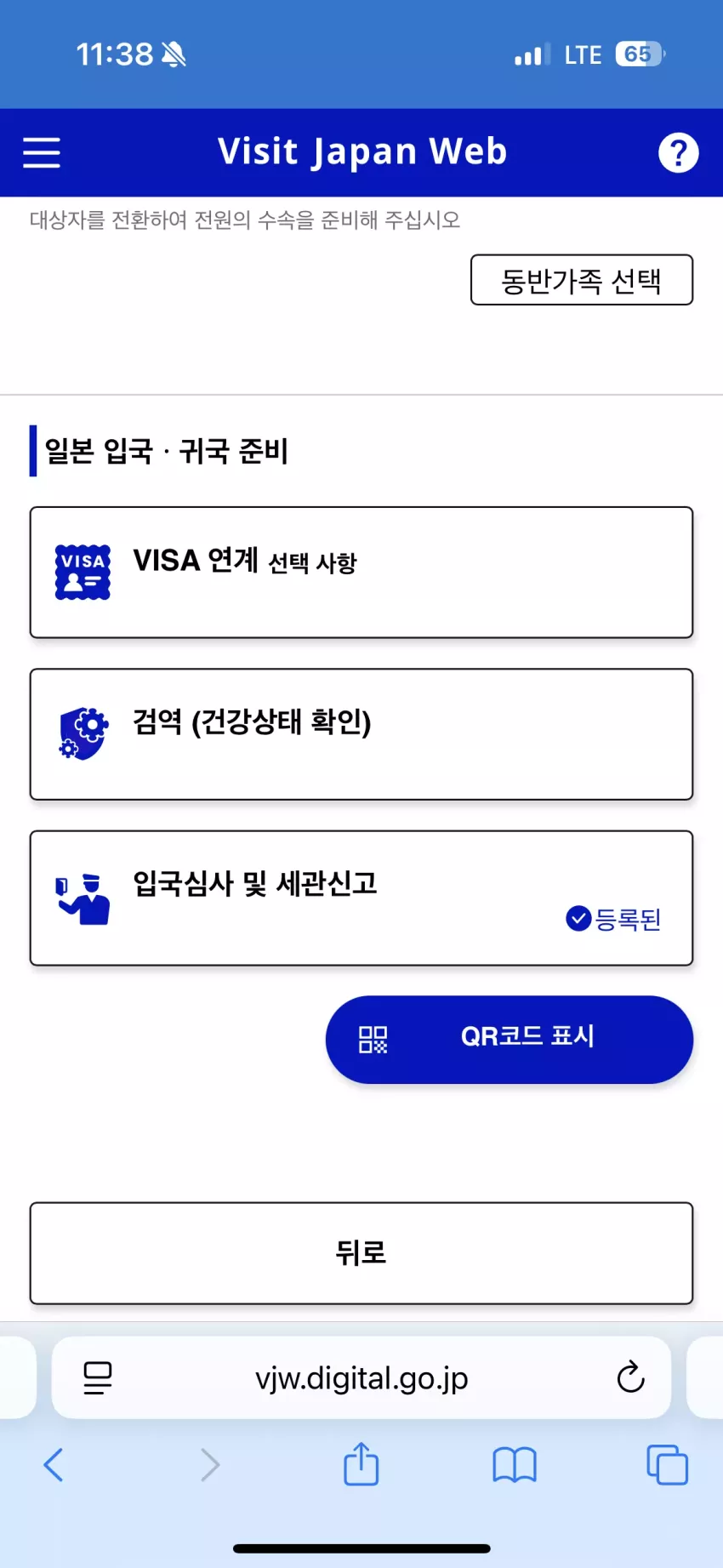Show the QR code with QR코드 표시

[x=510, y=1040]
